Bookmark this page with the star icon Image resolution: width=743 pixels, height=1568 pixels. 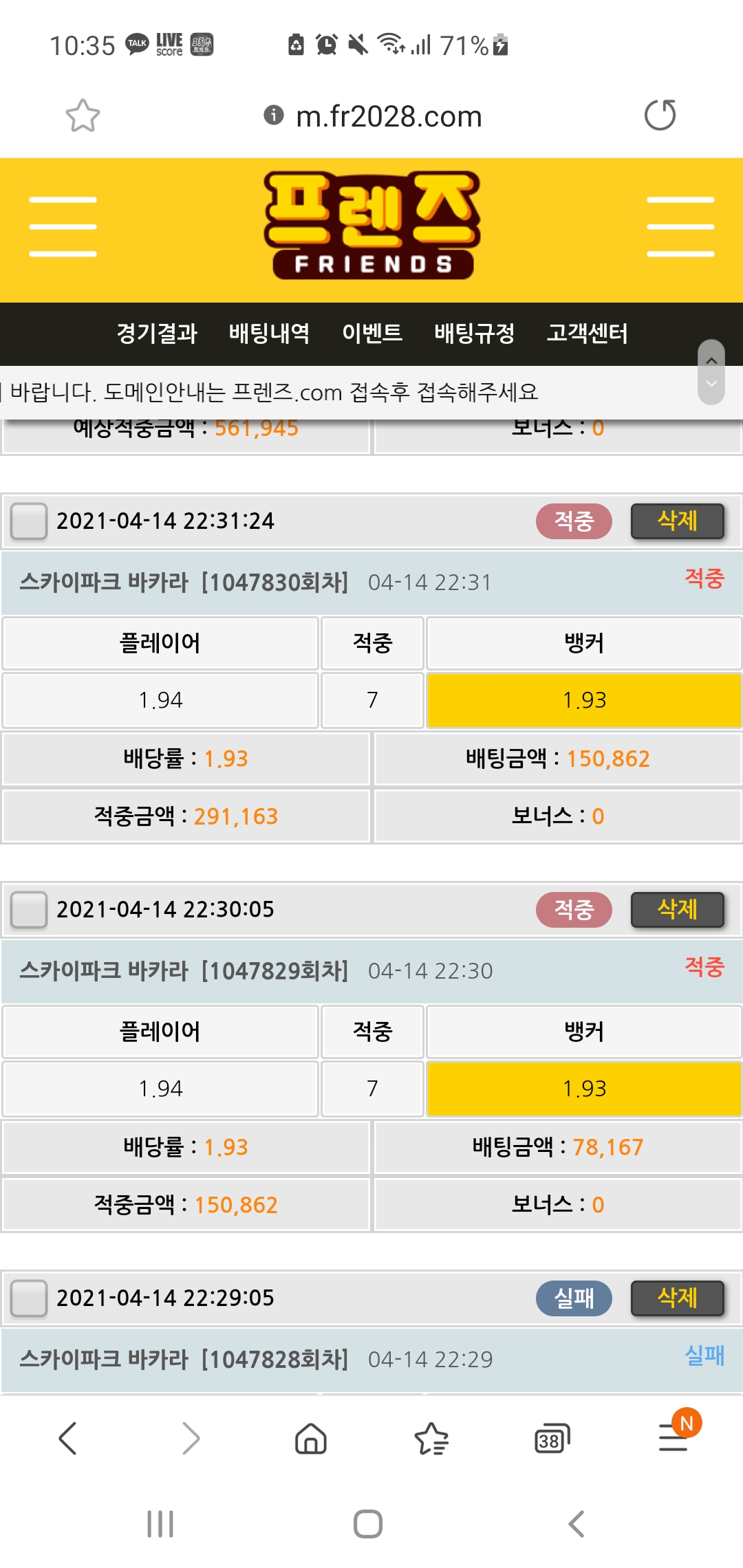(x=83, y=116)
